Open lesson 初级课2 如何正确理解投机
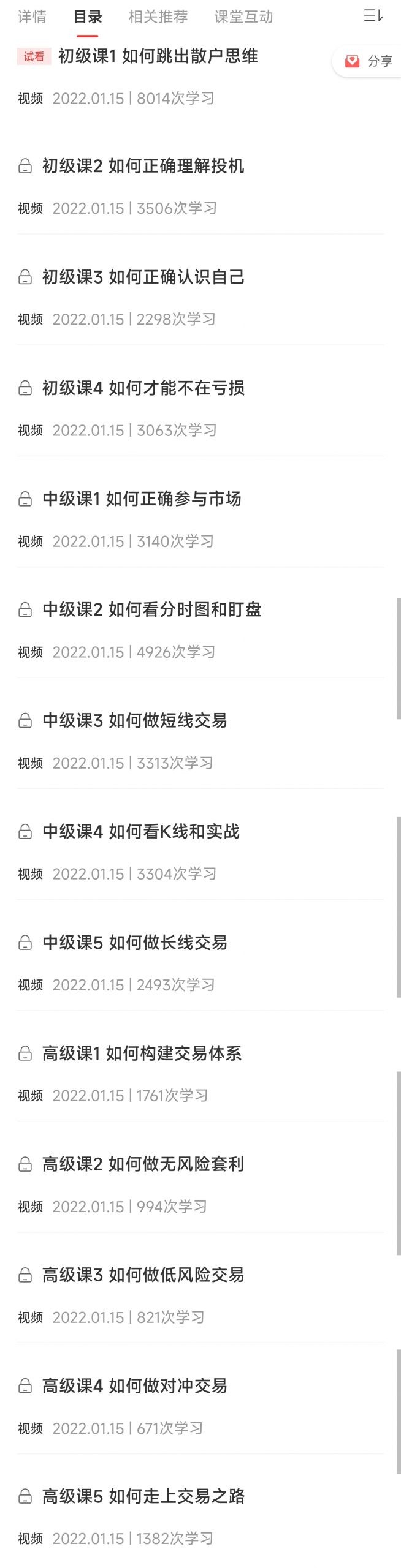This screenshot has height=1568, width=401. click(x=143, y=166)
